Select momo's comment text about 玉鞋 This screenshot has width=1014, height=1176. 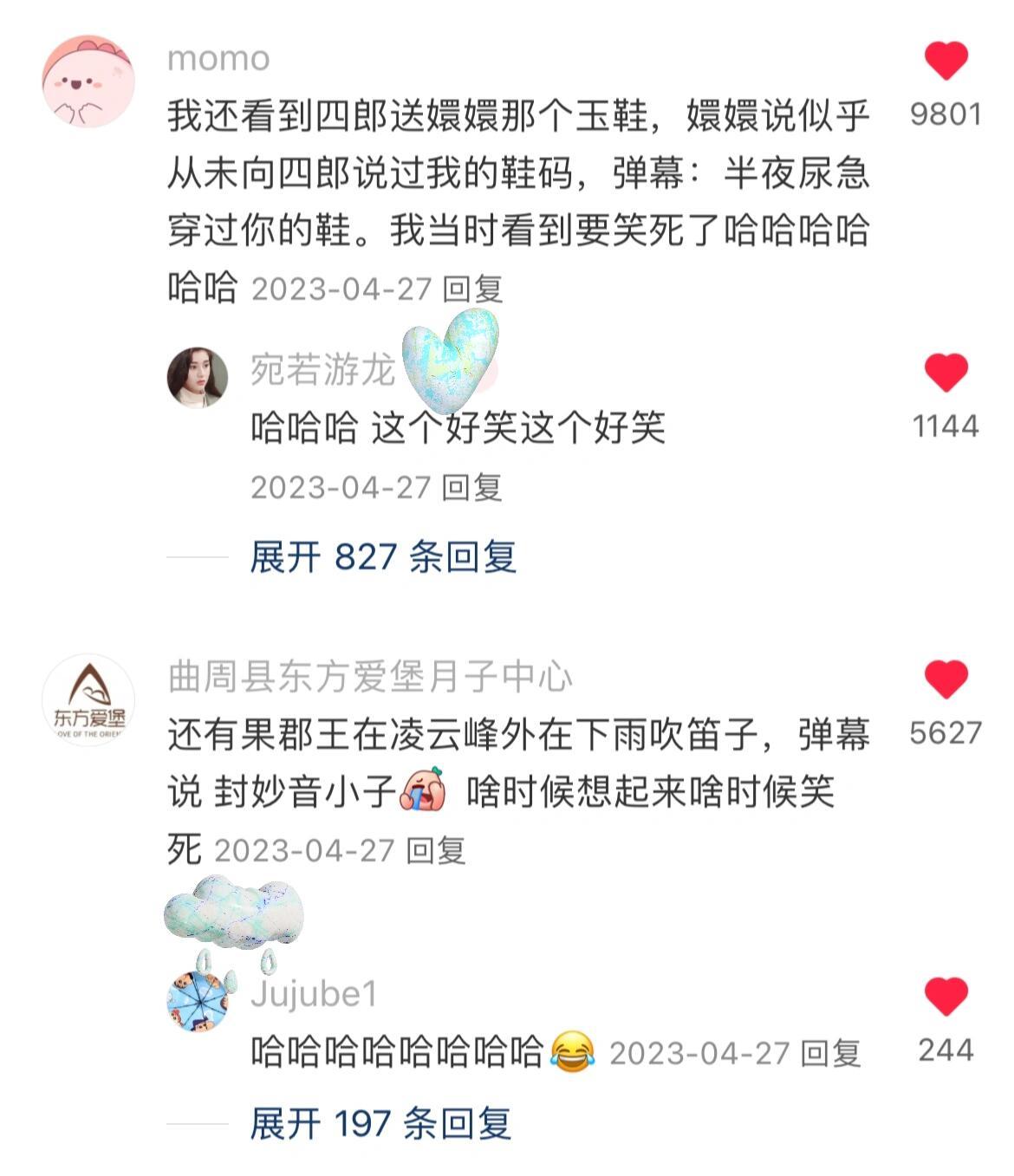pyautogui.click(x=511, y=173)
